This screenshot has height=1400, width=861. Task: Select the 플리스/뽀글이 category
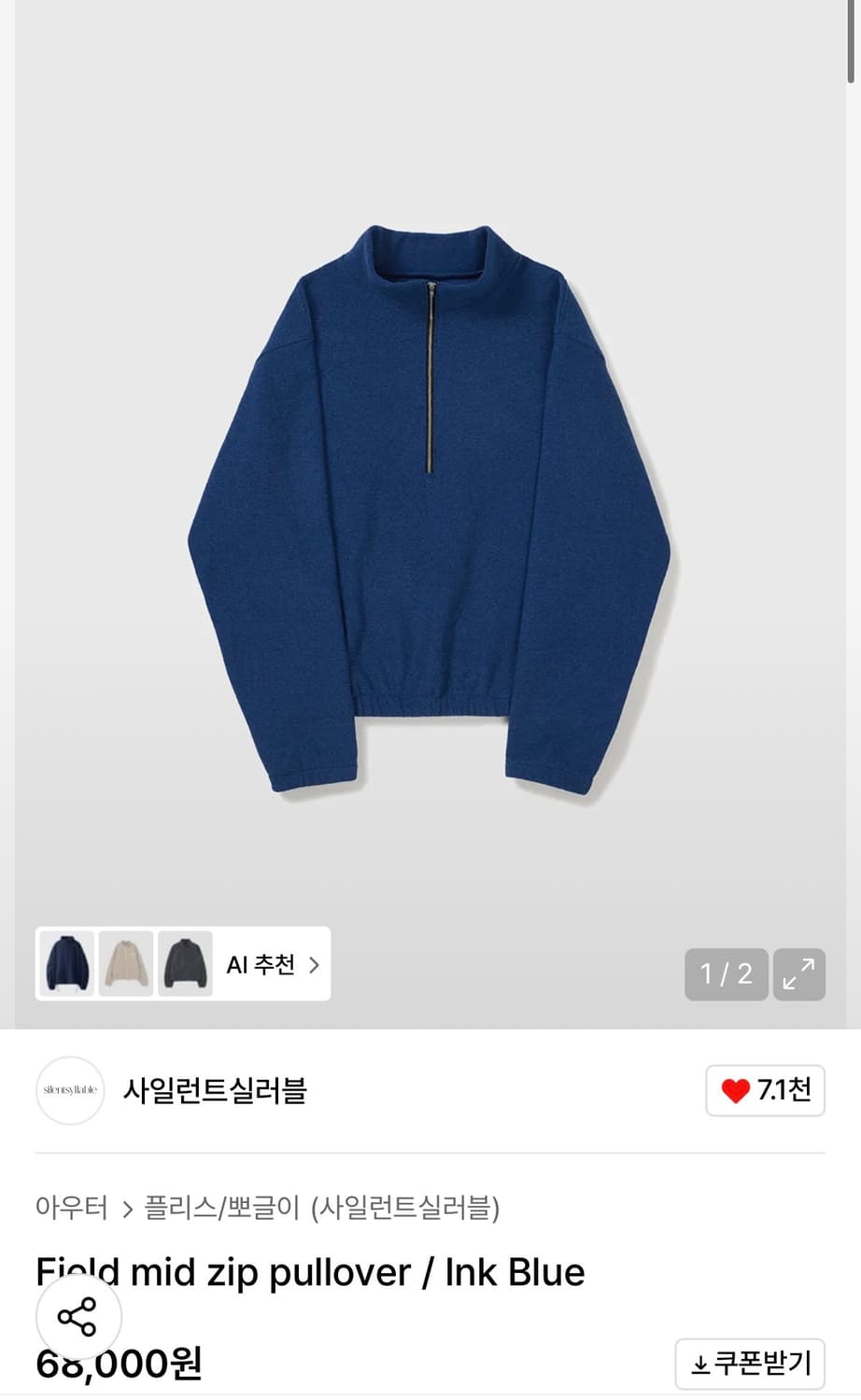(218, 1209)
